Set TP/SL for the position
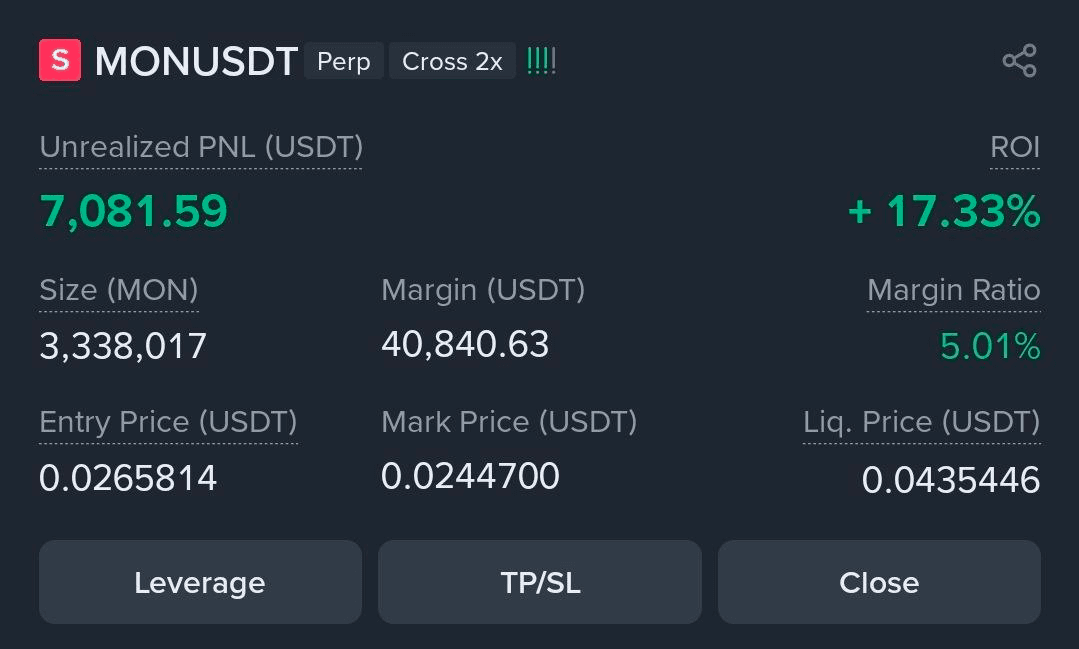The width and height of the screenshot is (1079, 649). [x=540, y=582]
